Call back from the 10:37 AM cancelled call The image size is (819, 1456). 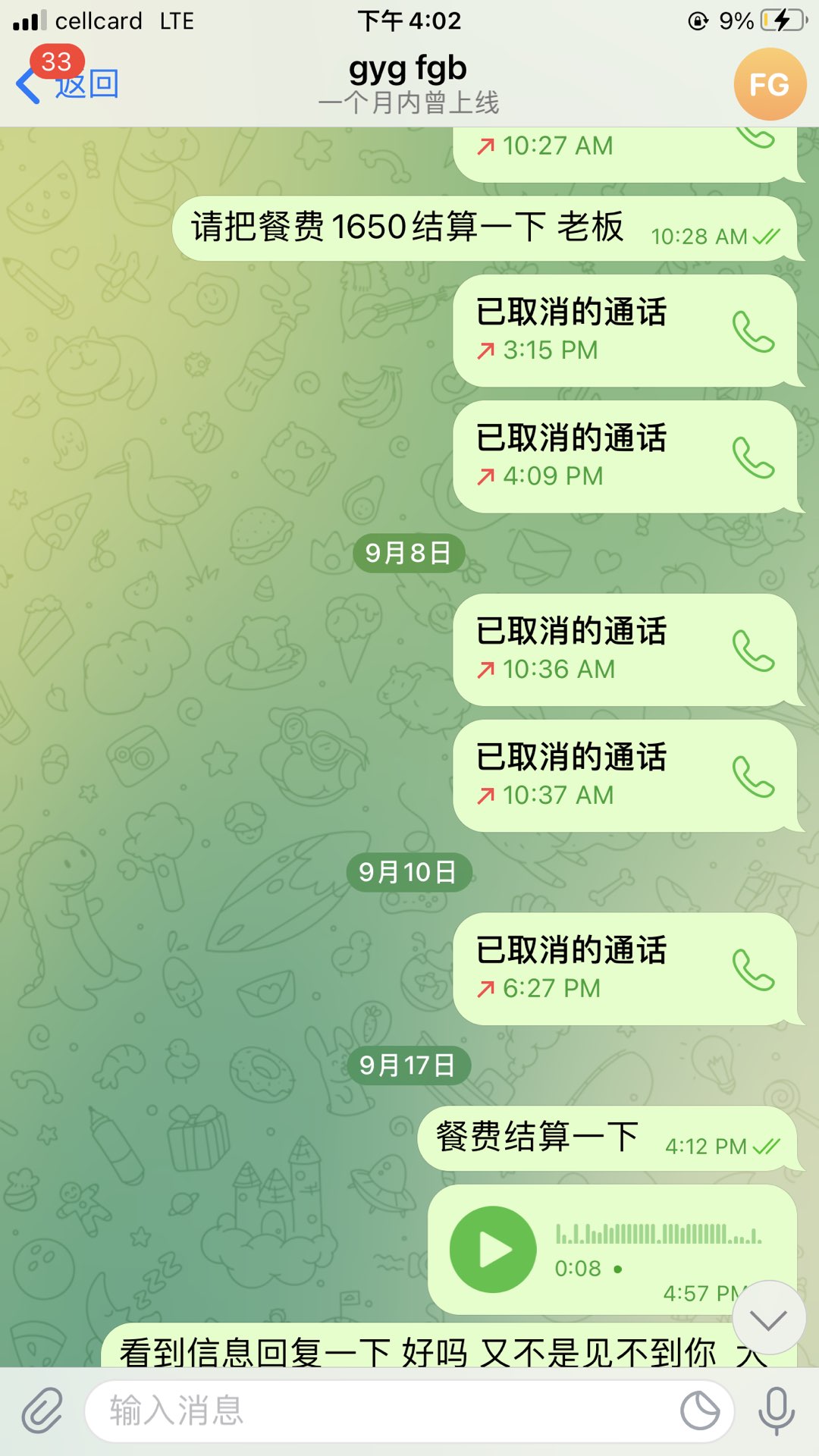(x=753, y=777)
